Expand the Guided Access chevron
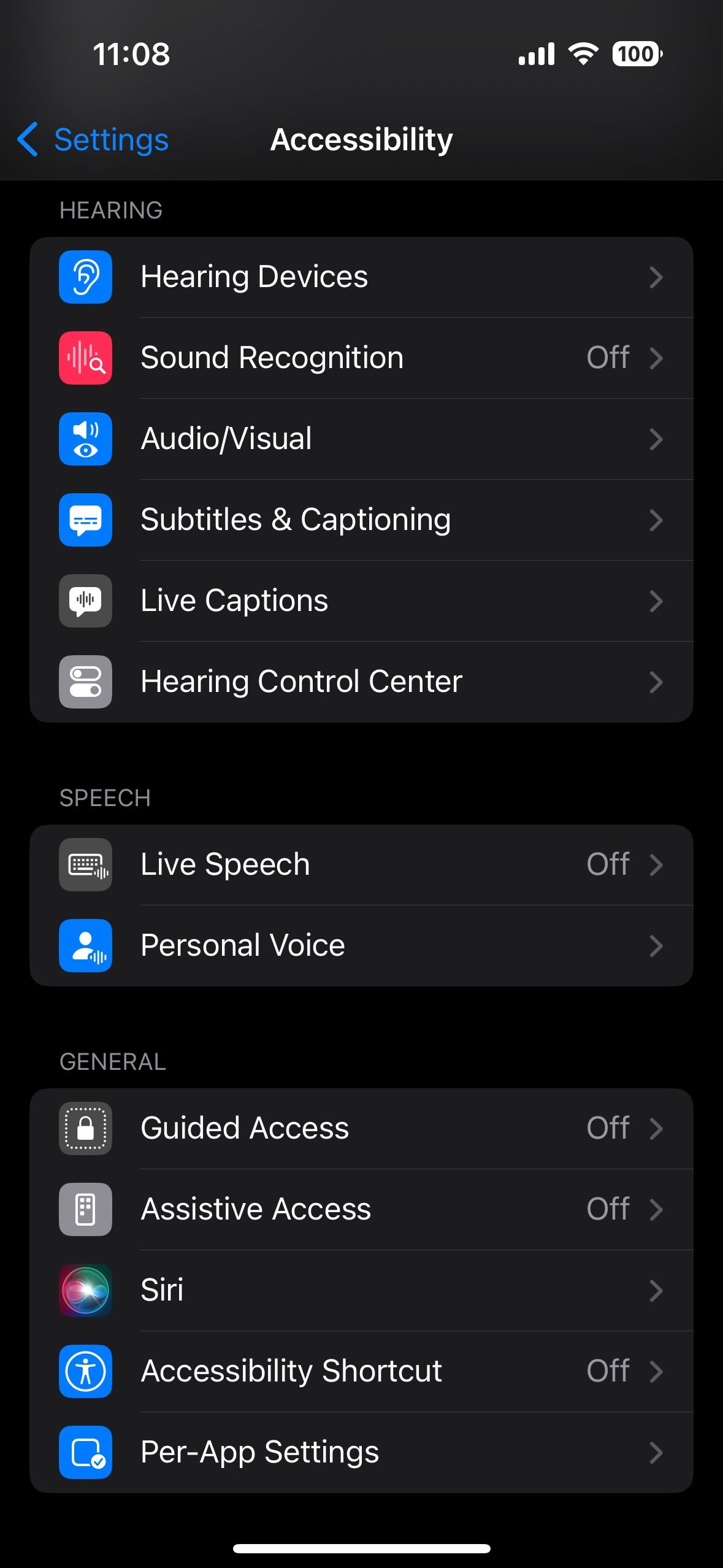Screen dimensions: 723x1568 [x=657, y=1128]
